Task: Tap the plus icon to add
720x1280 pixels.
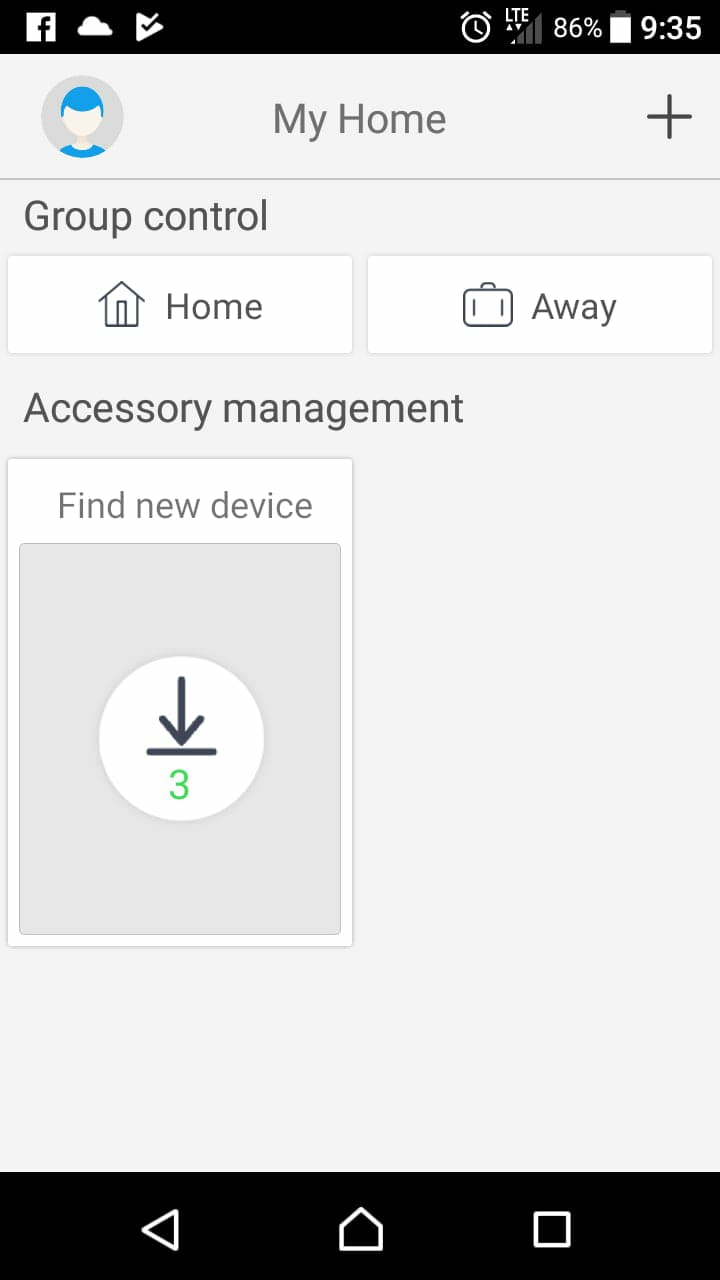Action: (669, 118)
